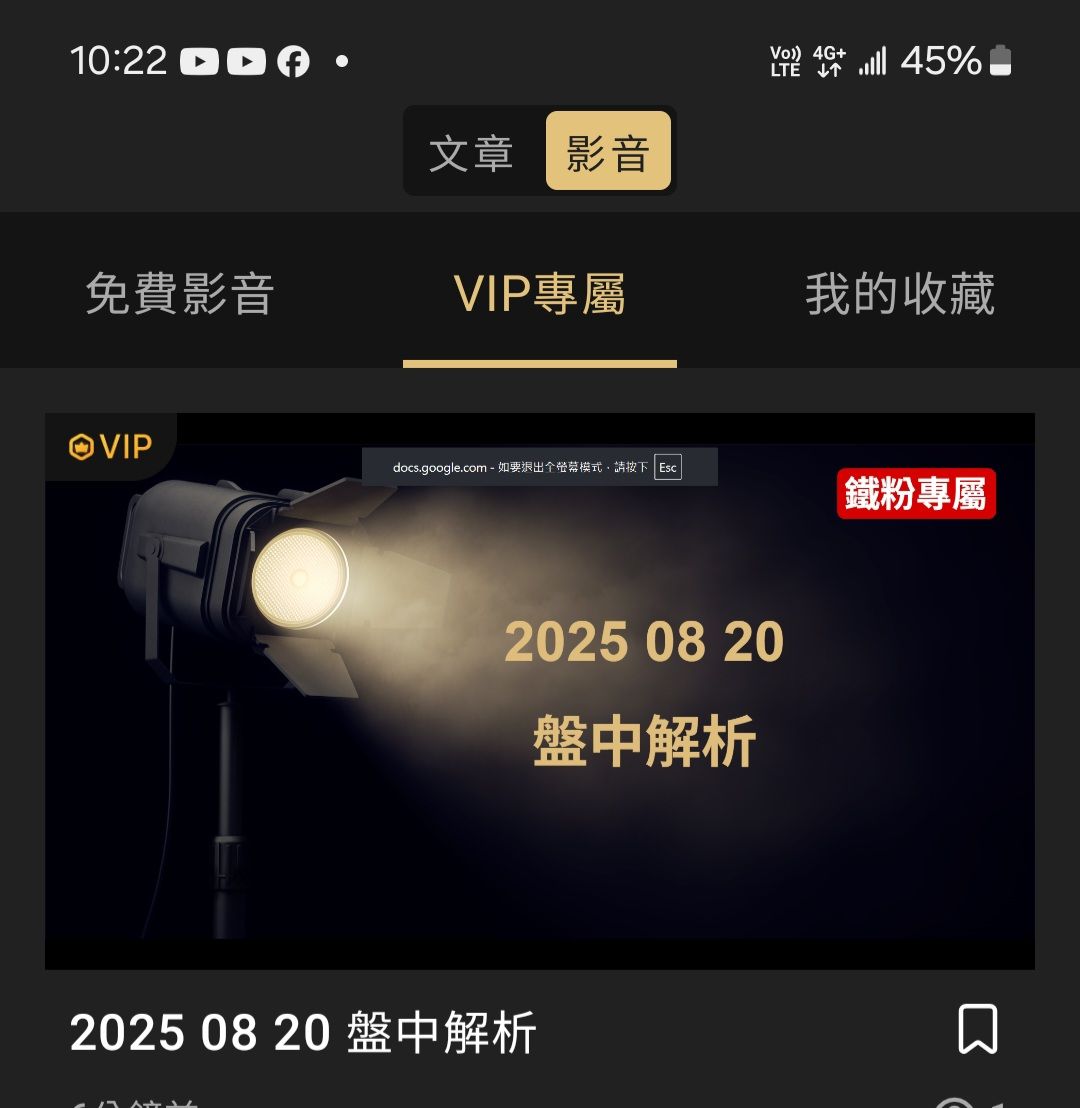The image size is (1080, 1108).
Task: Open the Facebook notification icon
Action: [293, 61]
